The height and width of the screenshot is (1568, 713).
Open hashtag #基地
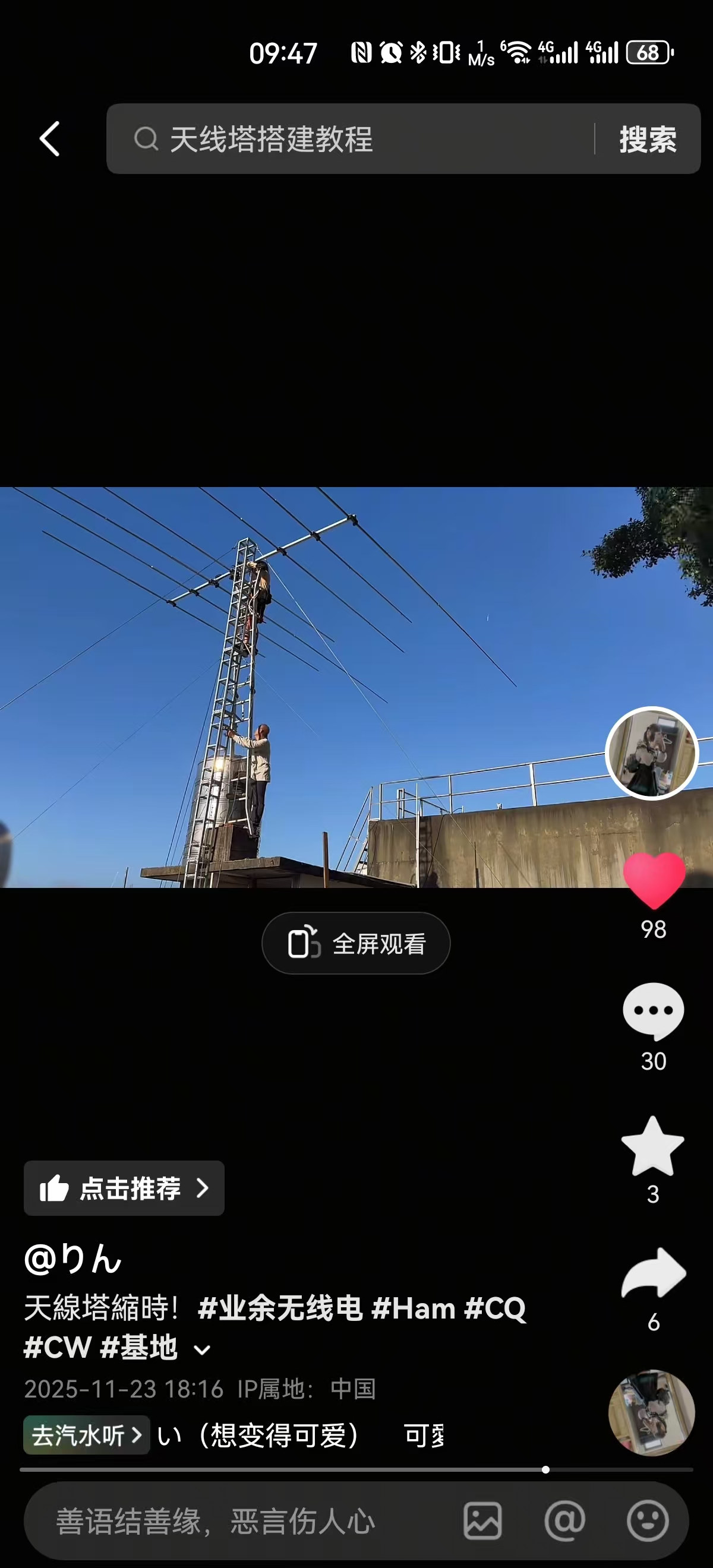(139, 1347)
